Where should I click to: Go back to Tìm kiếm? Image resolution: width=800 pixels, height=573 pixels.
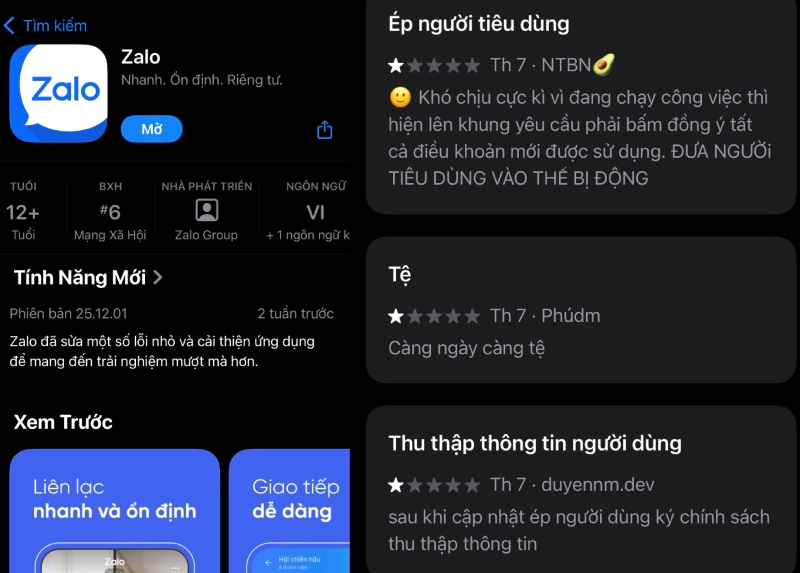[45, 25]
